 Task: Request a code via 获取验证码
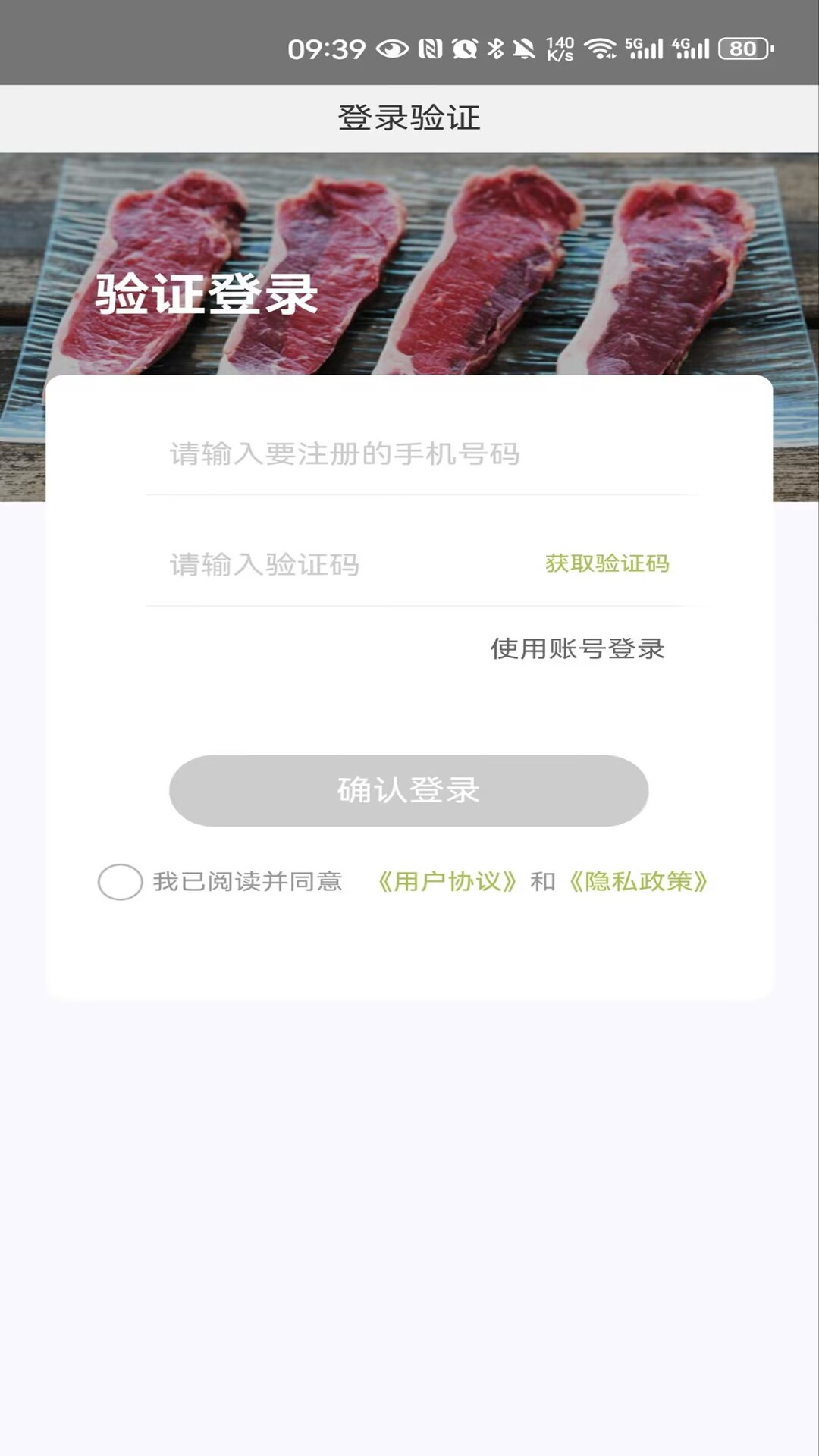point(607,563)
